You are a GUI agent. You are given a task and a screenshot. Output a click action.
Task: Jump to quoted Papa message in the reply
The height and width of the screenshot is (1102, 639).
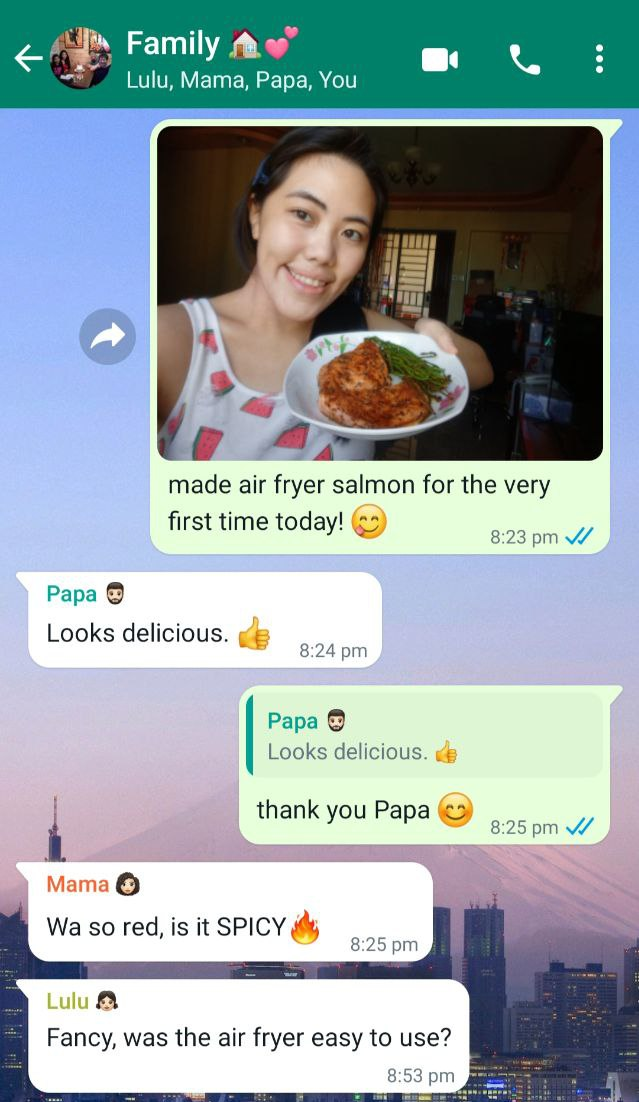[425, 736]
